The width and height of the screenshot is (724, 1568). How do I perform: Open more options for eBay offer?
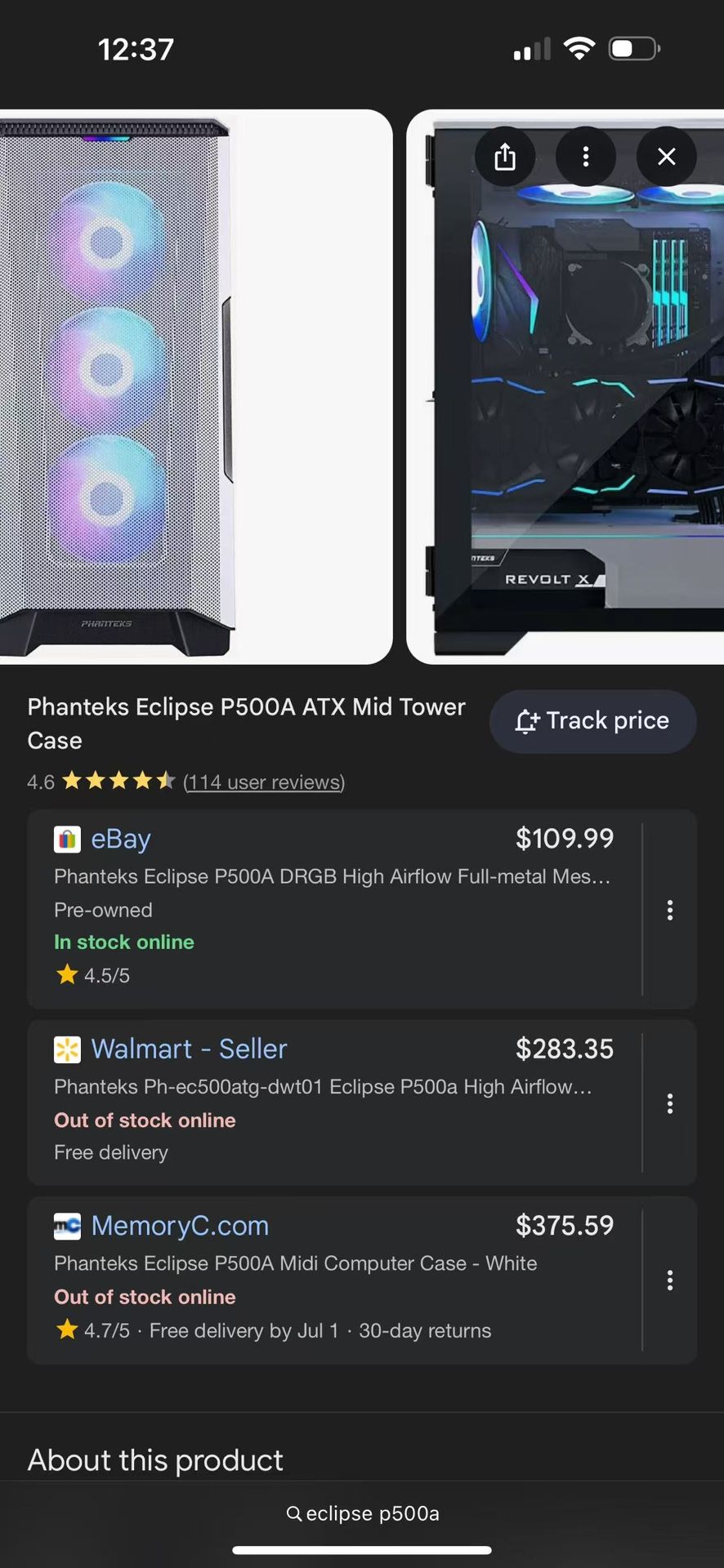tap(670, 910)
